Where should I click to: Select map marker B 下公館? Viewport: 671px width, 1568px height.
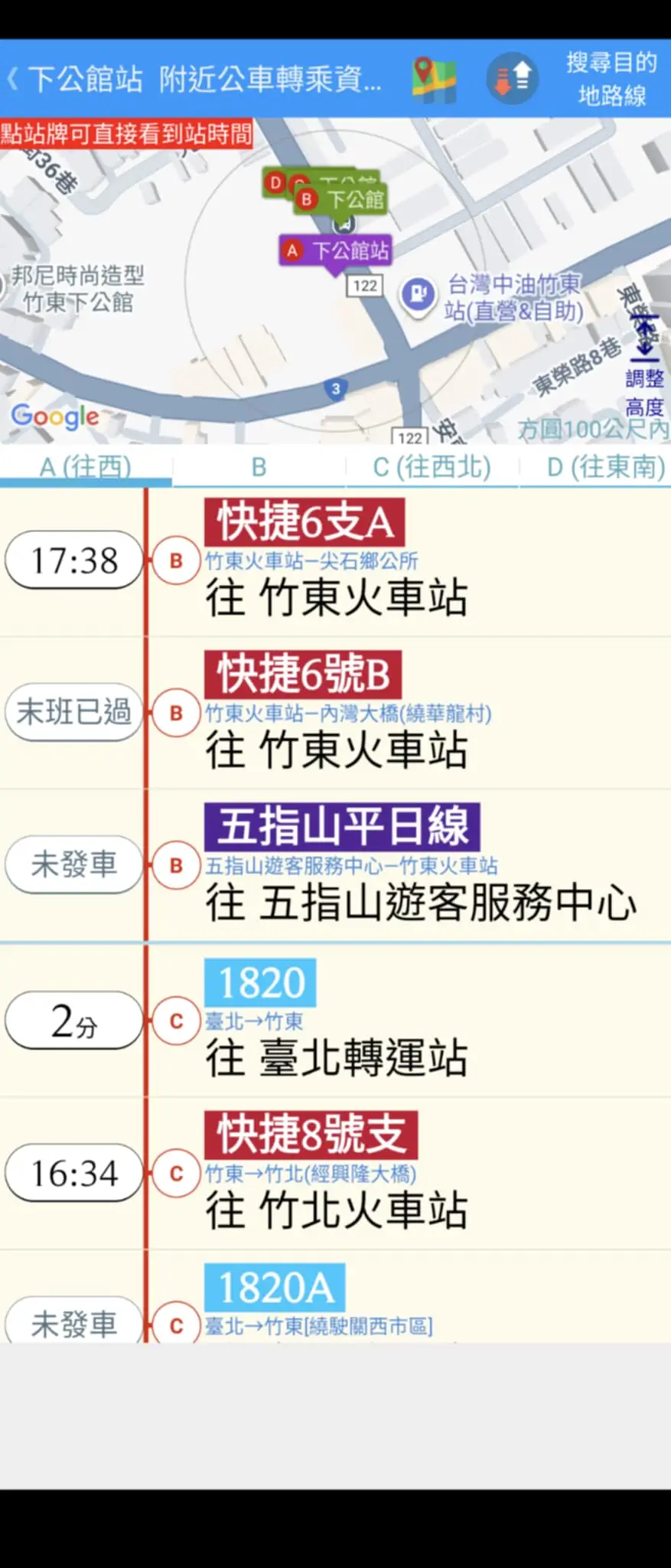point(342,199)
